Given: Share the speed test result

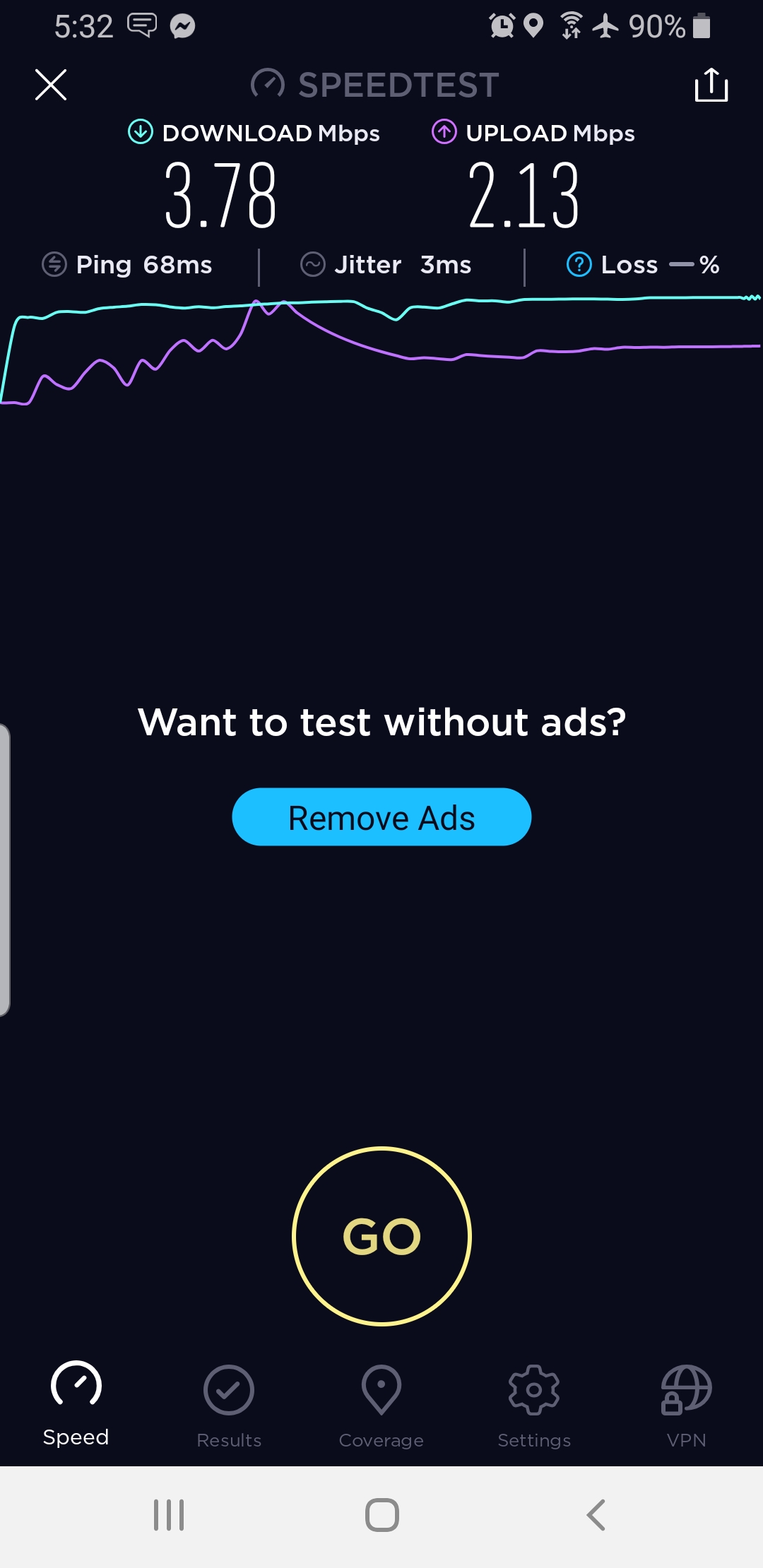Looking at the screenshot, I should click(x=711, y=85).
